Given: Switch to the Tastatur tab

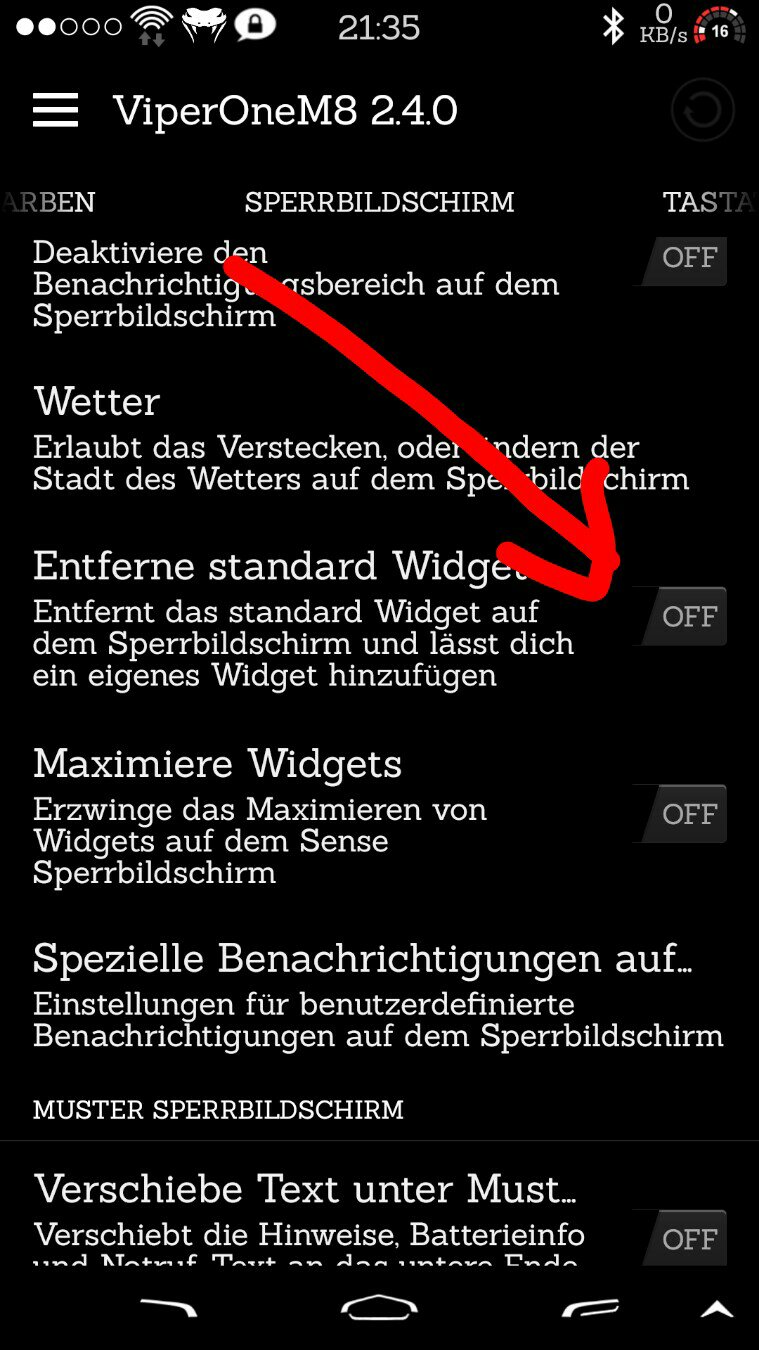Looking at the screenshot, I should 709,203.
